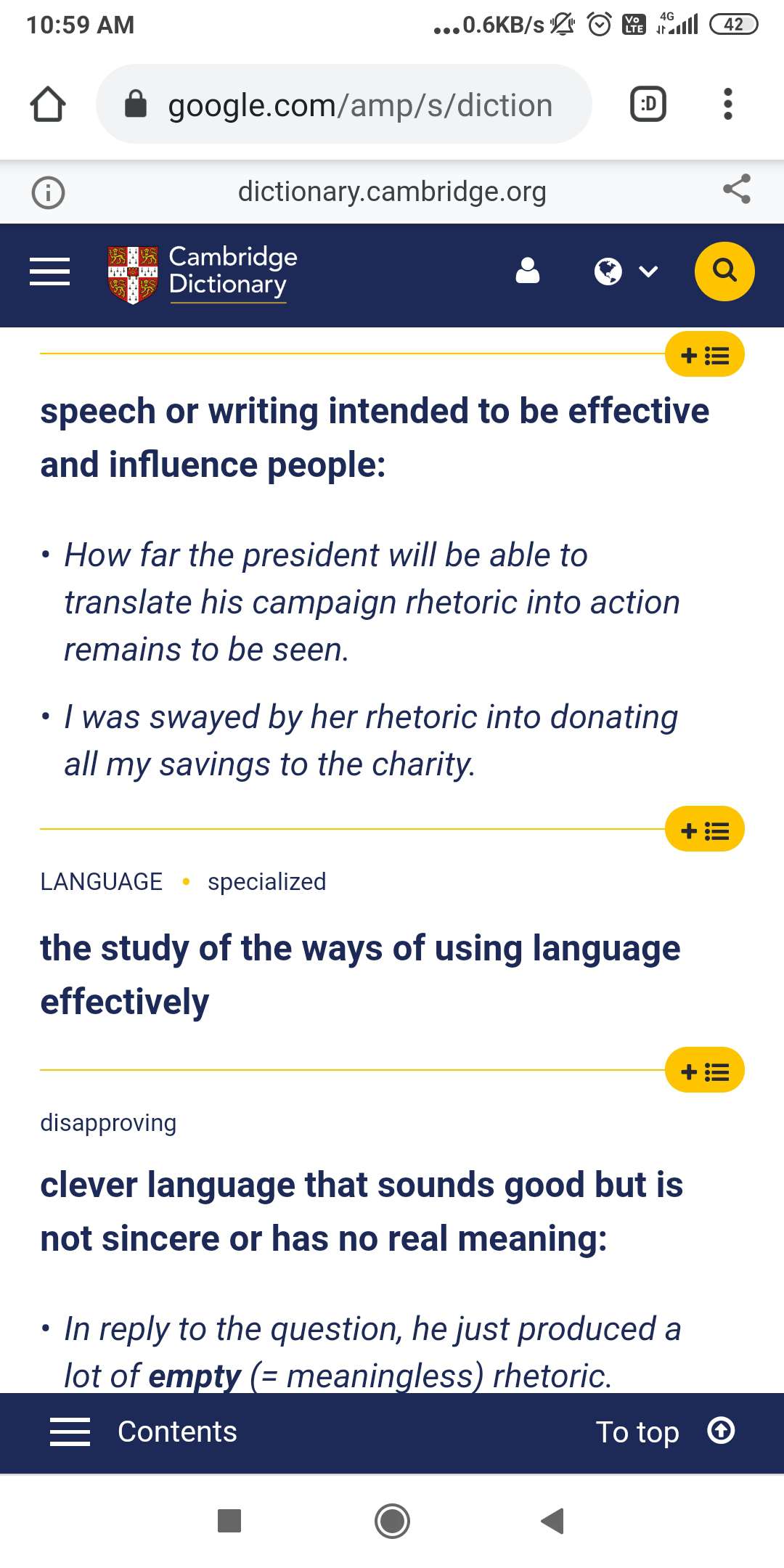View AMP page info icon
Screen dimensions: 784x1568
pyautogui.click(x=48, y=192)
